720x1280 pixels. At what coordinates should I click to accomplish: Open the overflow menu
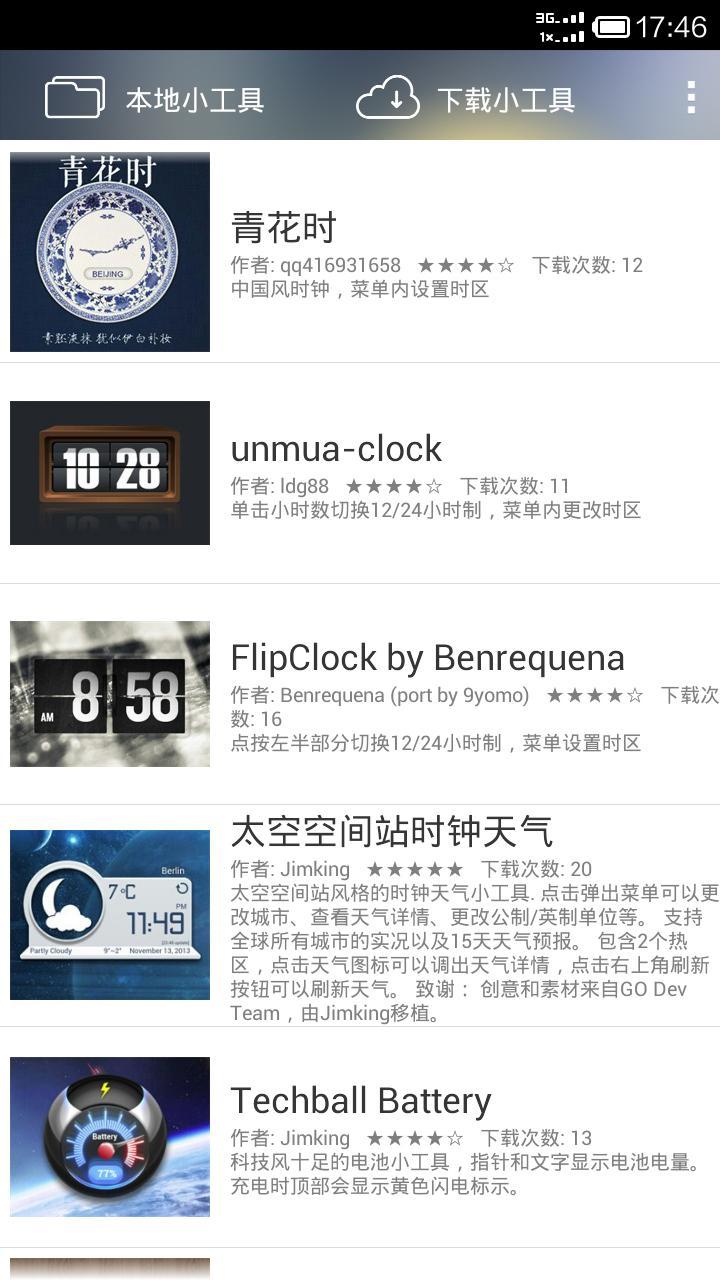(690, 97)
